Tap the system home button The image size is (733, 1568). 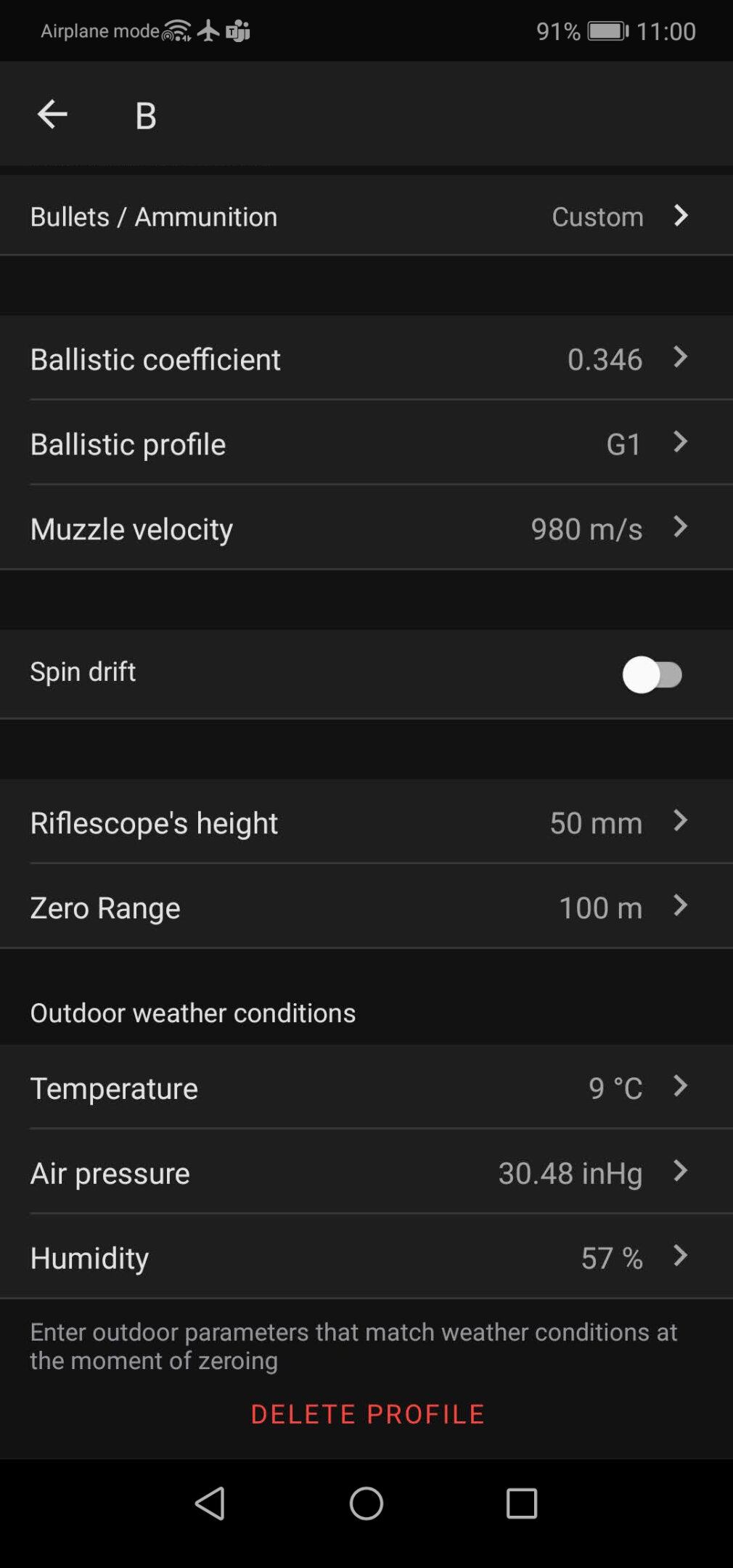pos(366,1503)
